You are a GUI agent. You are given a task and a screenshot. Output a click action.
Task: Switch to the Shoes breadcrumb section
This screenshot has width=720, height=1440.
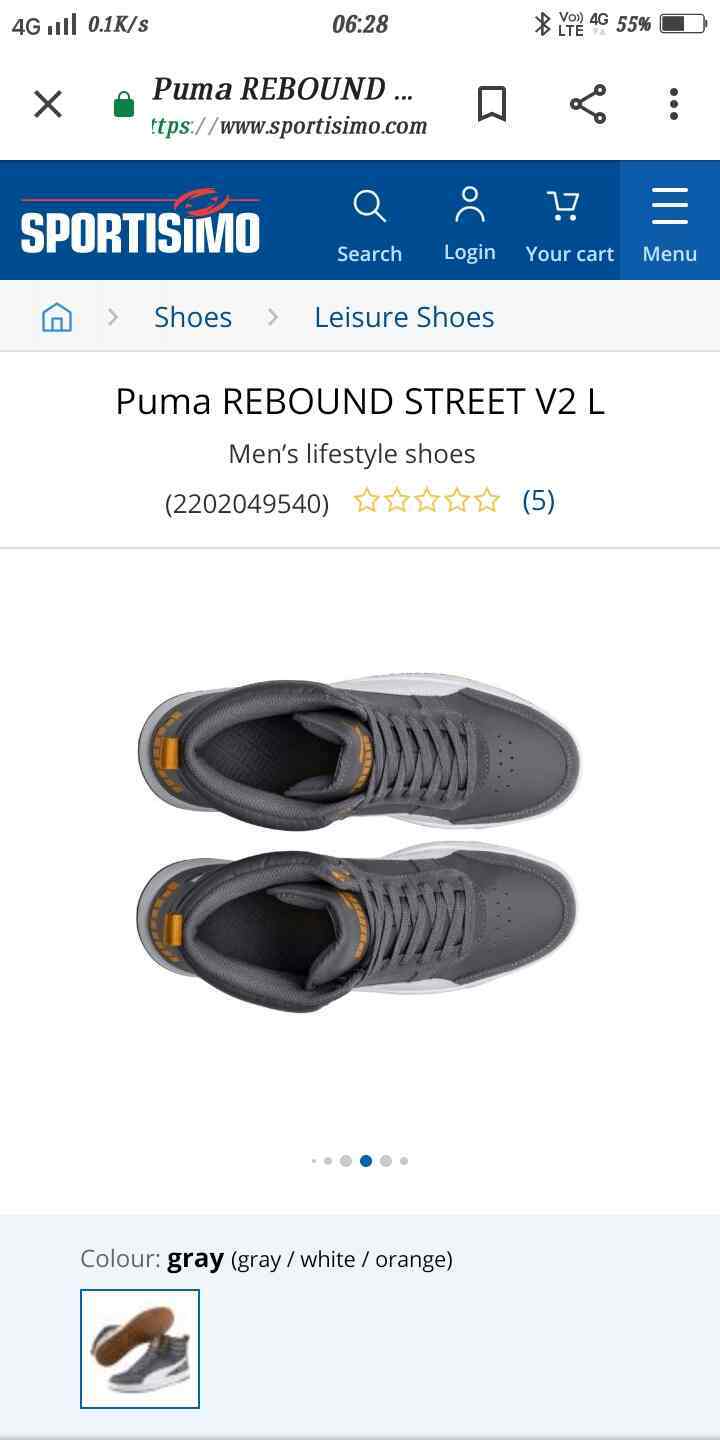(192, 317)
